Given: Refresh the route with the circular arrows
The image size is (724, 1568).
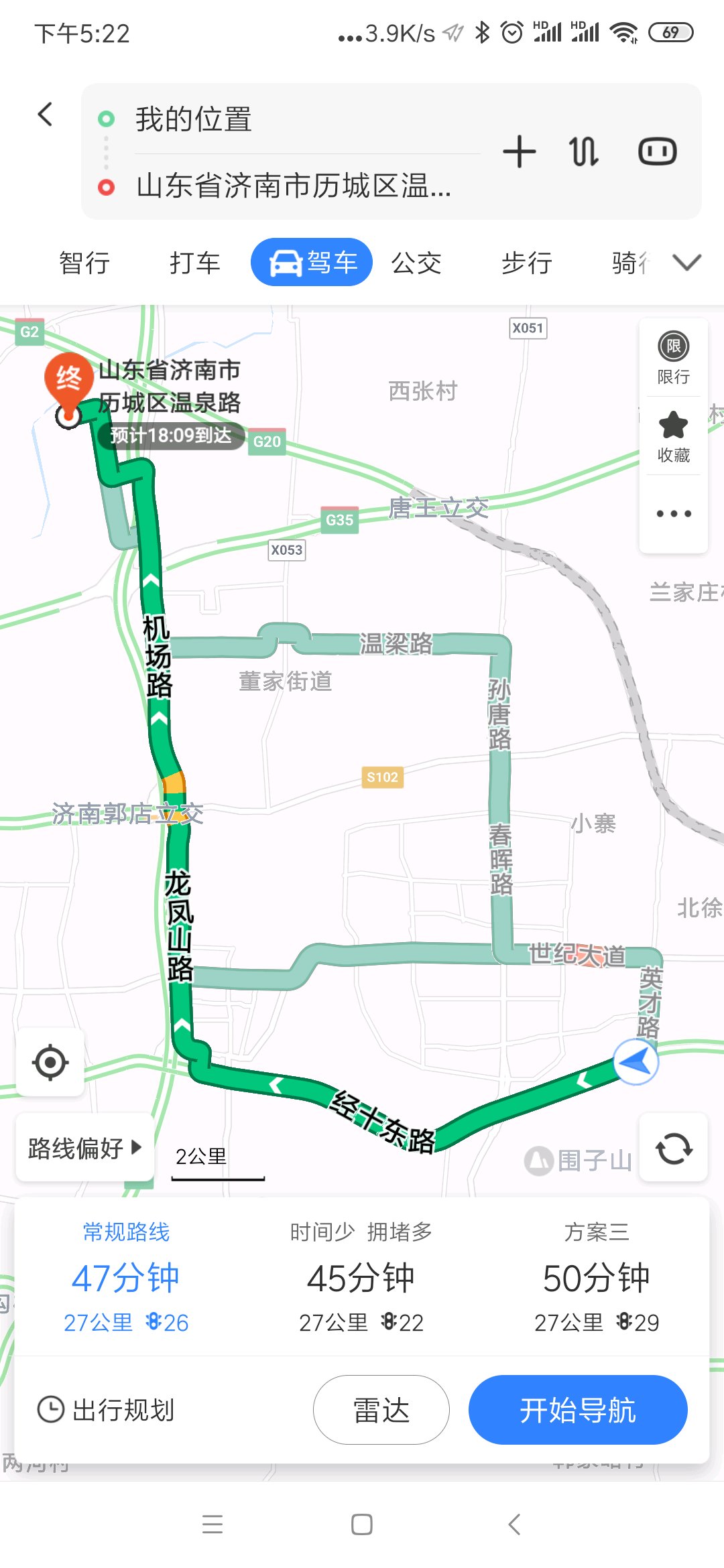Looking at the screenshot, I should 673,1148.
